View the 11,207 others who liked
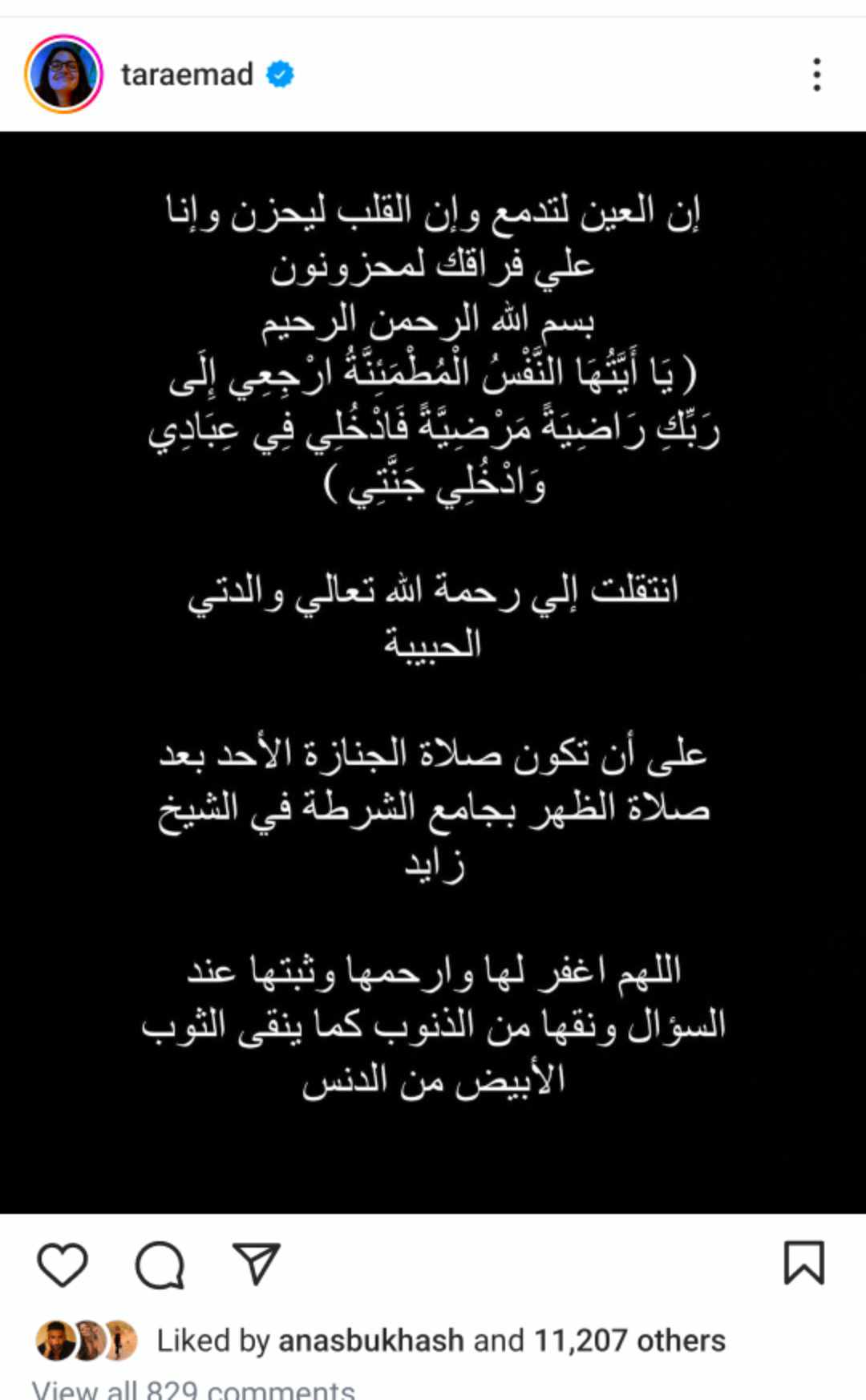 pos(629,1340)
